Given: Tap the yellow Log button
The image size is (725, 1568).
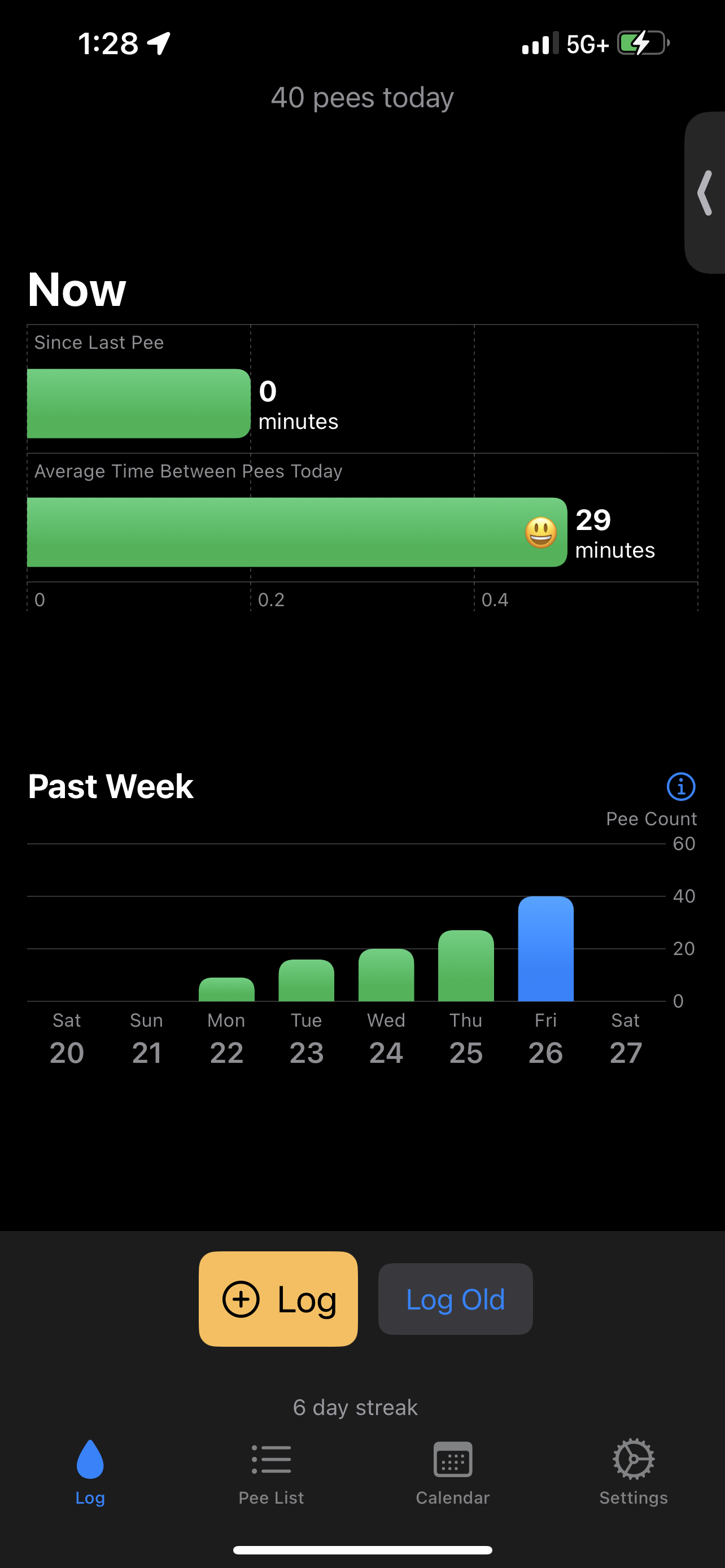Looking at the screenshot, I should (278, 1299).
